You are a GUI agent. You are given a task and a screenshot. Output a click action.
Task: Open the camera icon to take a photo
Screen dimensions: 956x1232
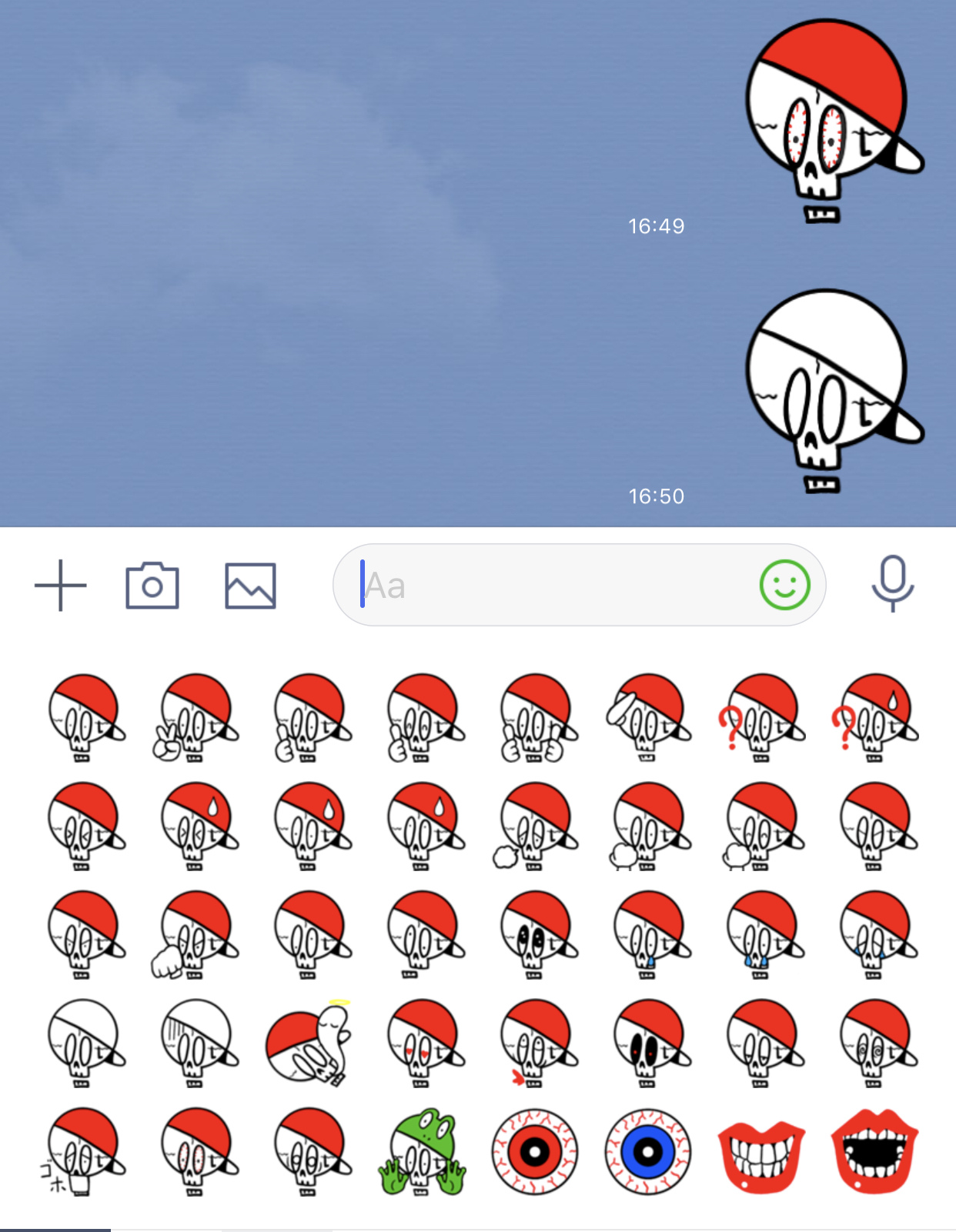point(152,585)
